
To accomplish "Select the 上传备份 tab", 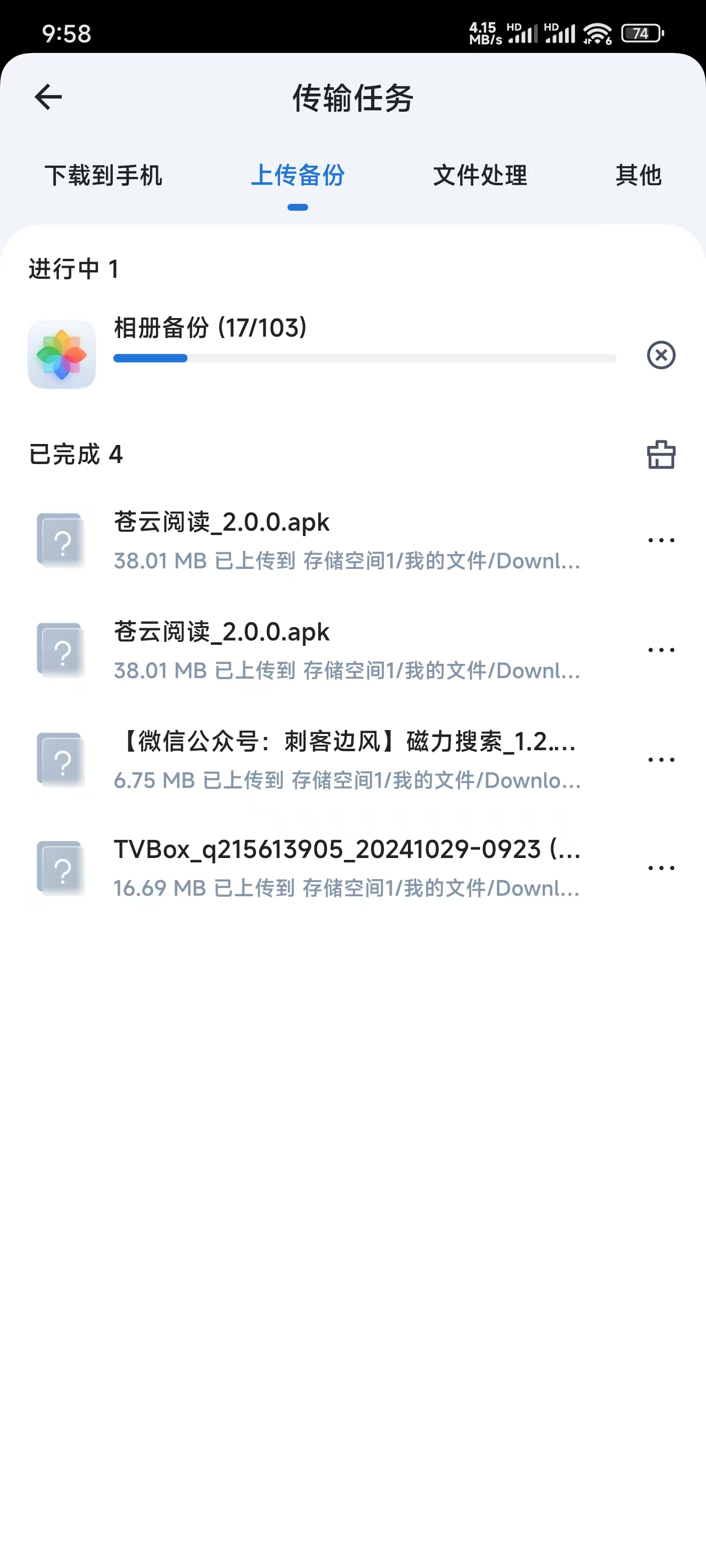I will (x=298, y=176).
